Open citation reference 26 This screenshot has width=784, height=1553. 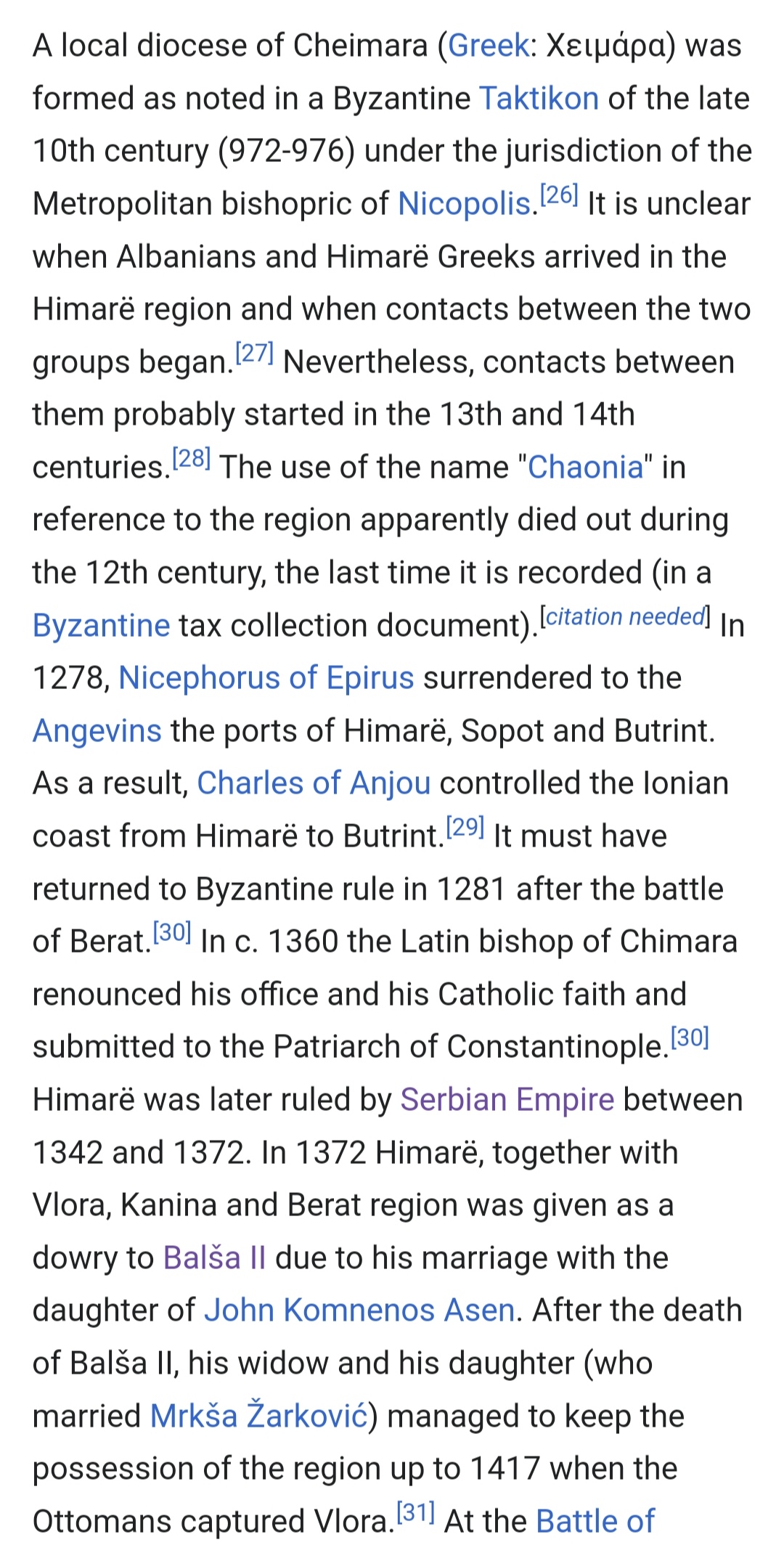[x=559, y=195]
